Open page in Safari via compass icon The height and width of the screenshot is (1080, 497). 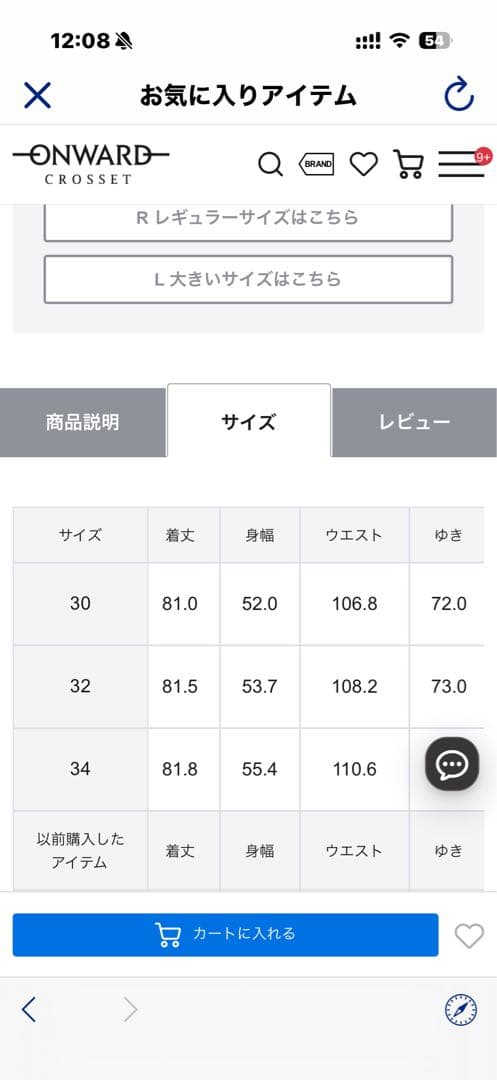(461, 1010)
